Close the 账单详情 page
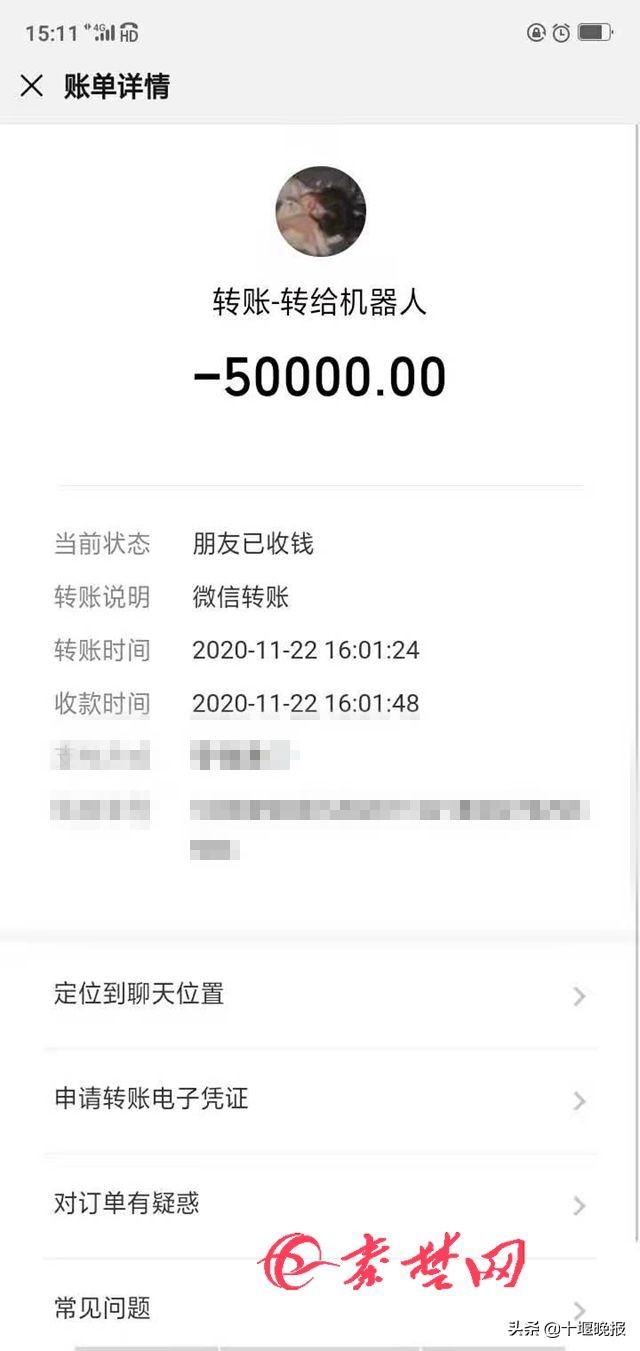Viewport: 640px width, 1351px height. point(32,86)
